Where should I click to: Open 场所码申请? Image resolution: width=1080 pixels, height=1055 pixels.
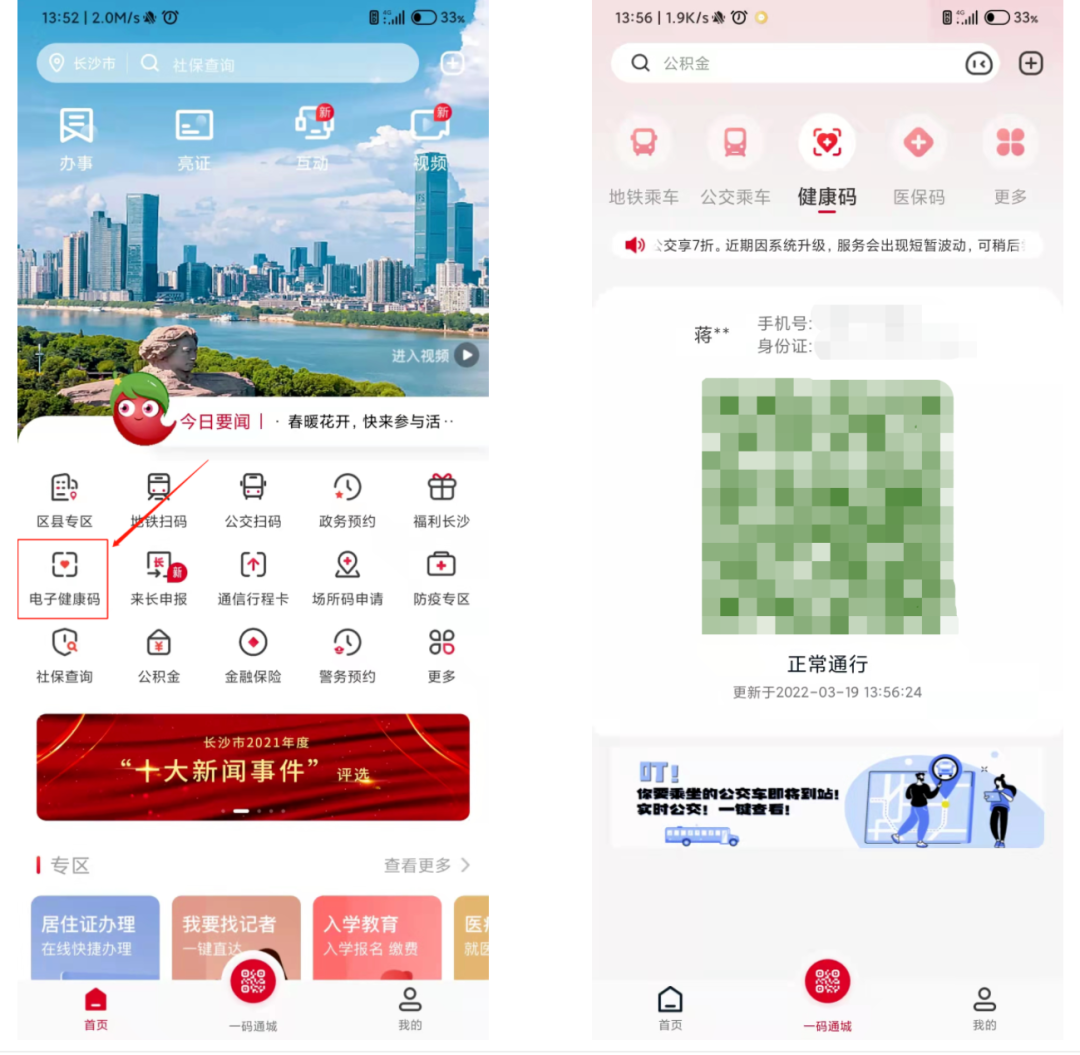click(x=347, y=579)
